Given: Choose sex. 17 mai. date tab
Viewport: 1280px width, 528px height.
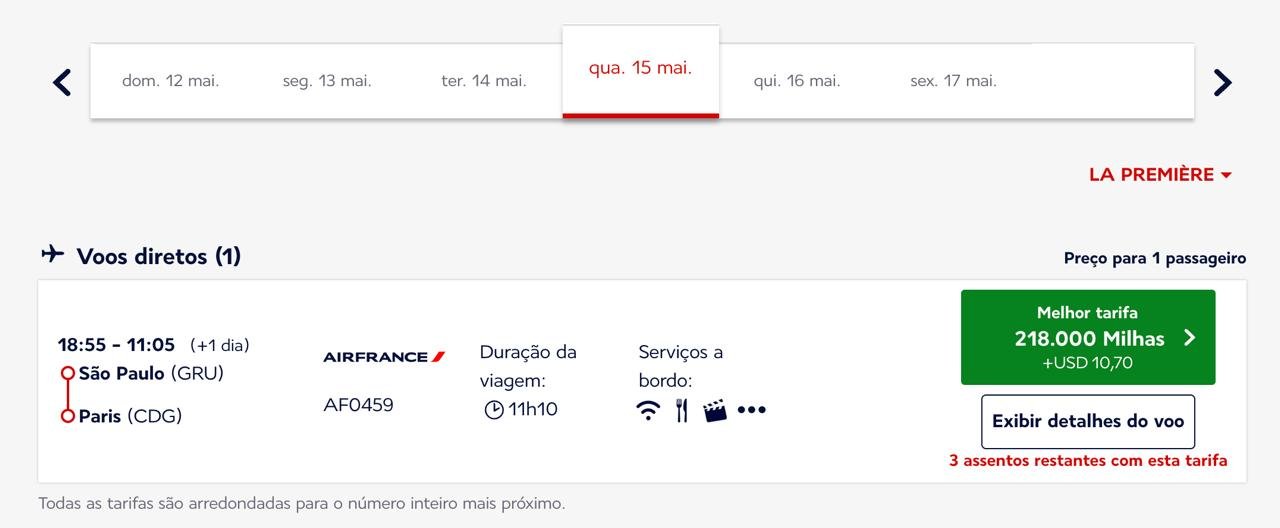Looking at the screenshot, I should (x=953, y=81).
